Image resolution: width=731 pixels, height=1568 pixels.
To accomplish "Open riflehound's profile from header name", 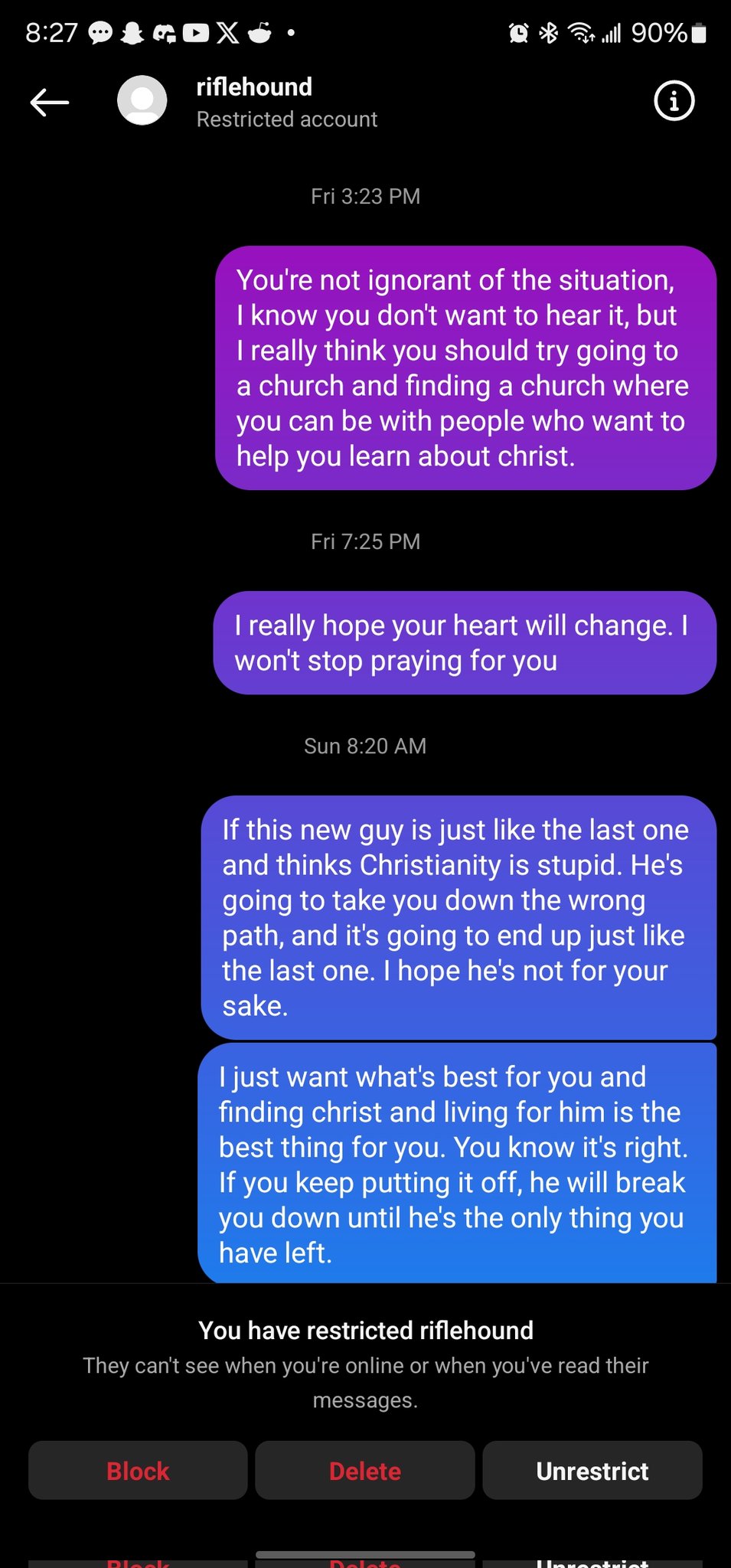I will [x=254, y=87].
